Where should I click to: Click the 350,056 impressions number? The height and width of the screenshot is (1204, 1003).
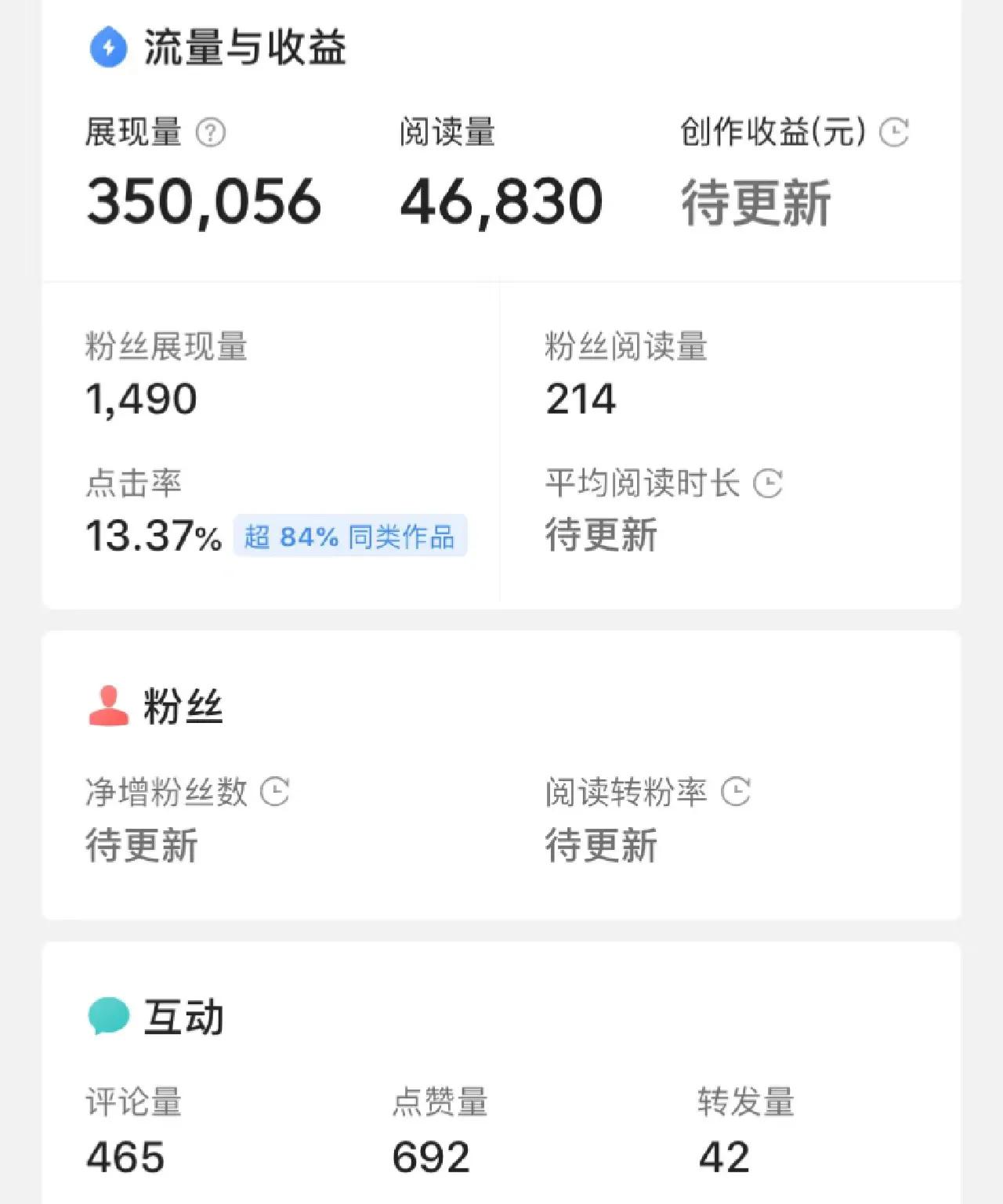coord(202,202)
